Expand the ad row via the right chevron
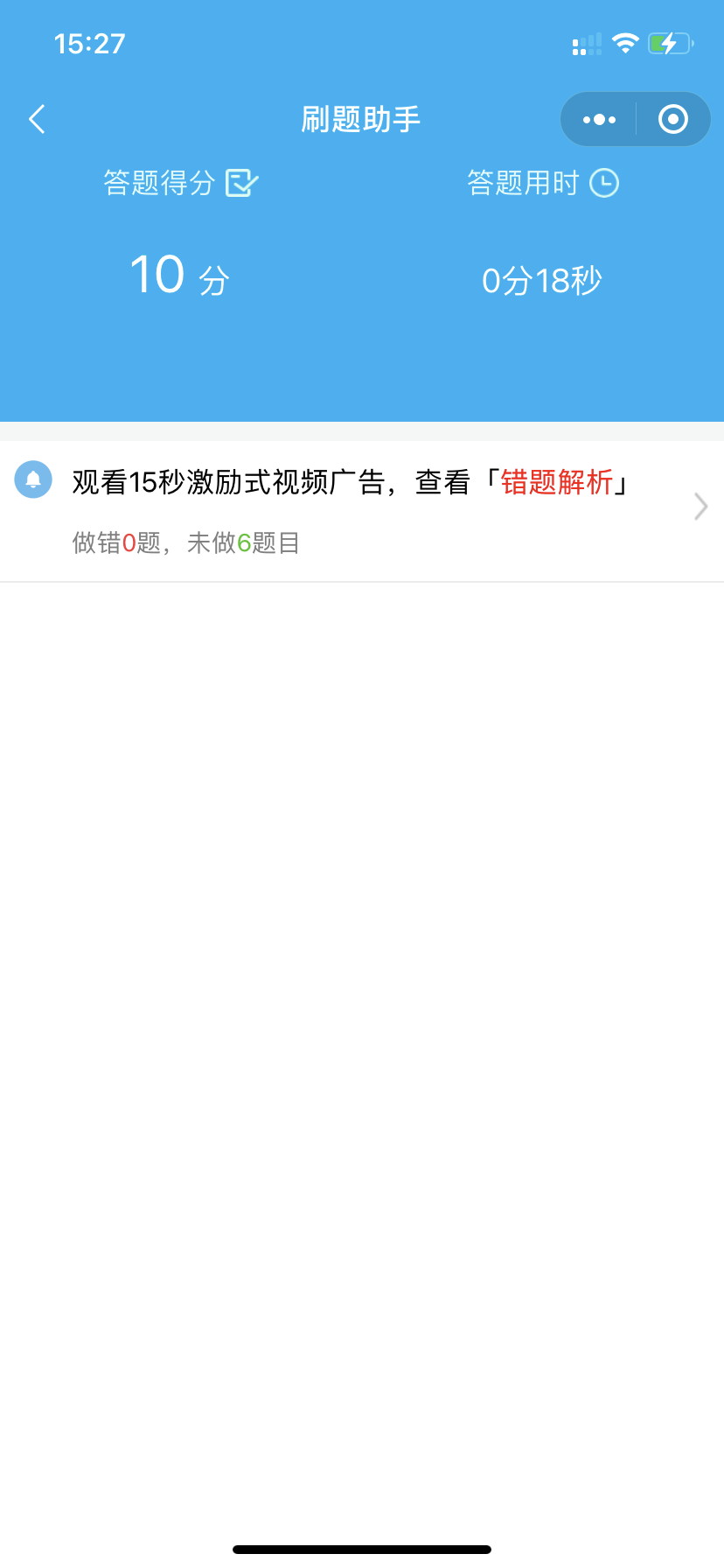The height and width of the screenshot is (1568, 724). point(700,506)
